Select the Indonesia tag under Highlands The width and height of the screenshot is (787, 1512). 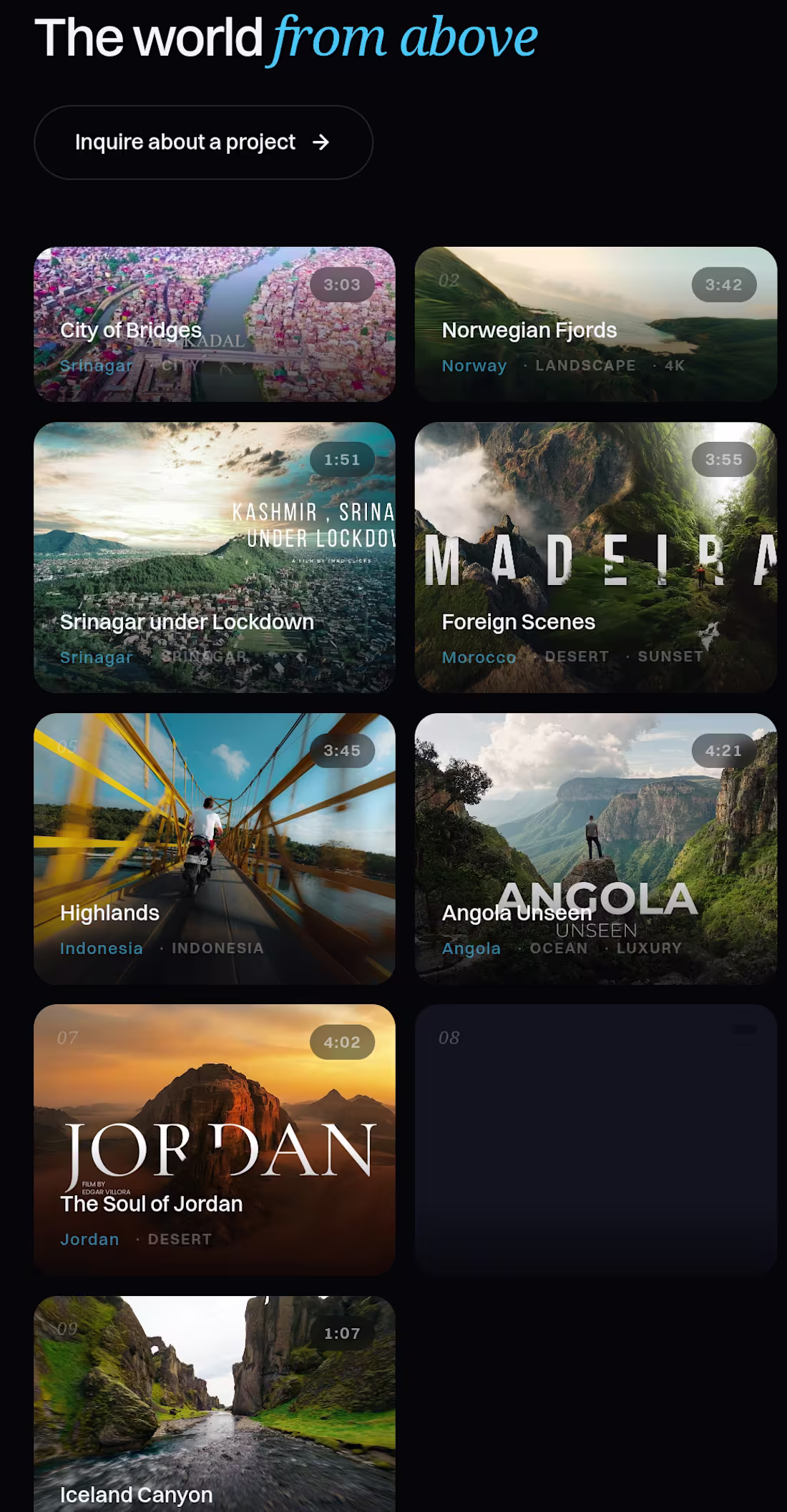click(102, 948)
